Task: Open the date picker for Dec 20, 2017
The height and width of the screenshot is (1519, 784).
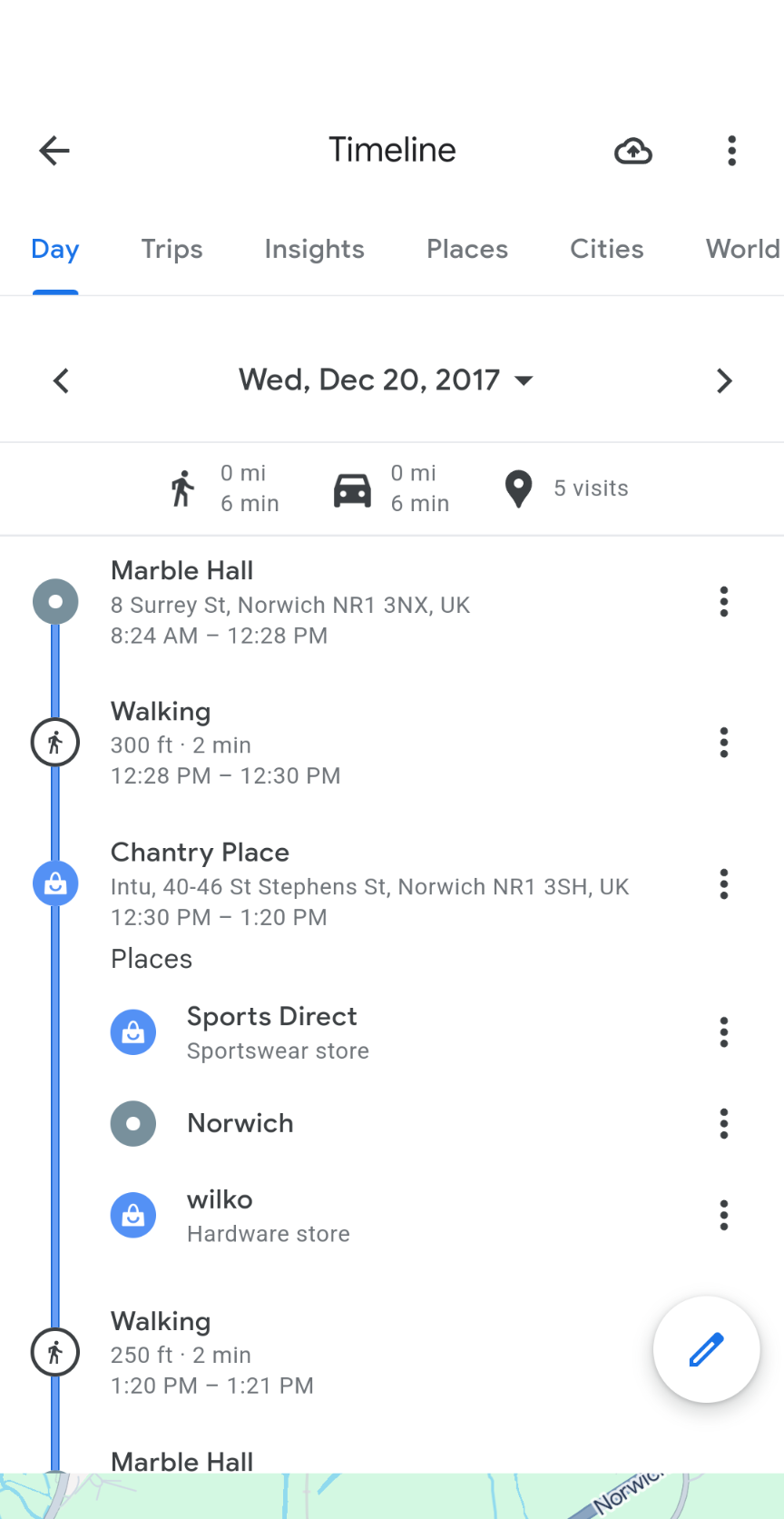Action: [386, 380]
